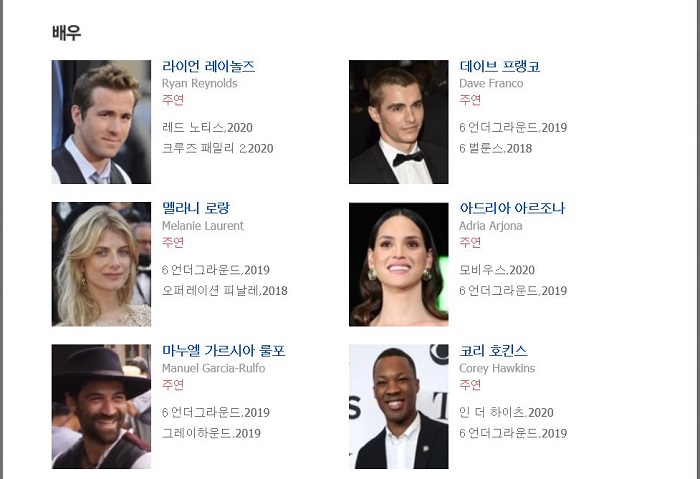Open Manuel Garcia-Rulfo's name link
The height and width of the screenshot is (479, 700).
pyautogui.click(x=223, y=350)
